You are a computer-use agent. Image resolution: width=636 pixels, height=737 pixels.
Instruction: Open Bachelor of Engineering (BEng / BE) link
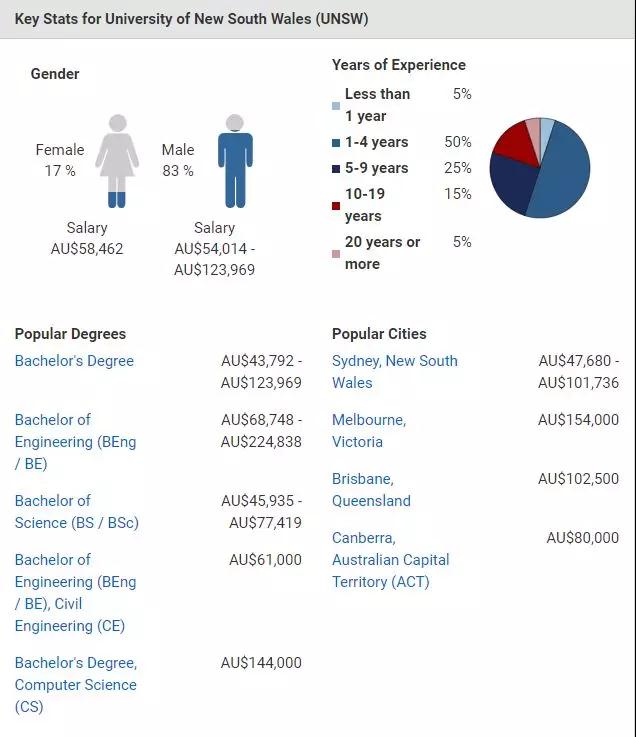tap(75, 441)
